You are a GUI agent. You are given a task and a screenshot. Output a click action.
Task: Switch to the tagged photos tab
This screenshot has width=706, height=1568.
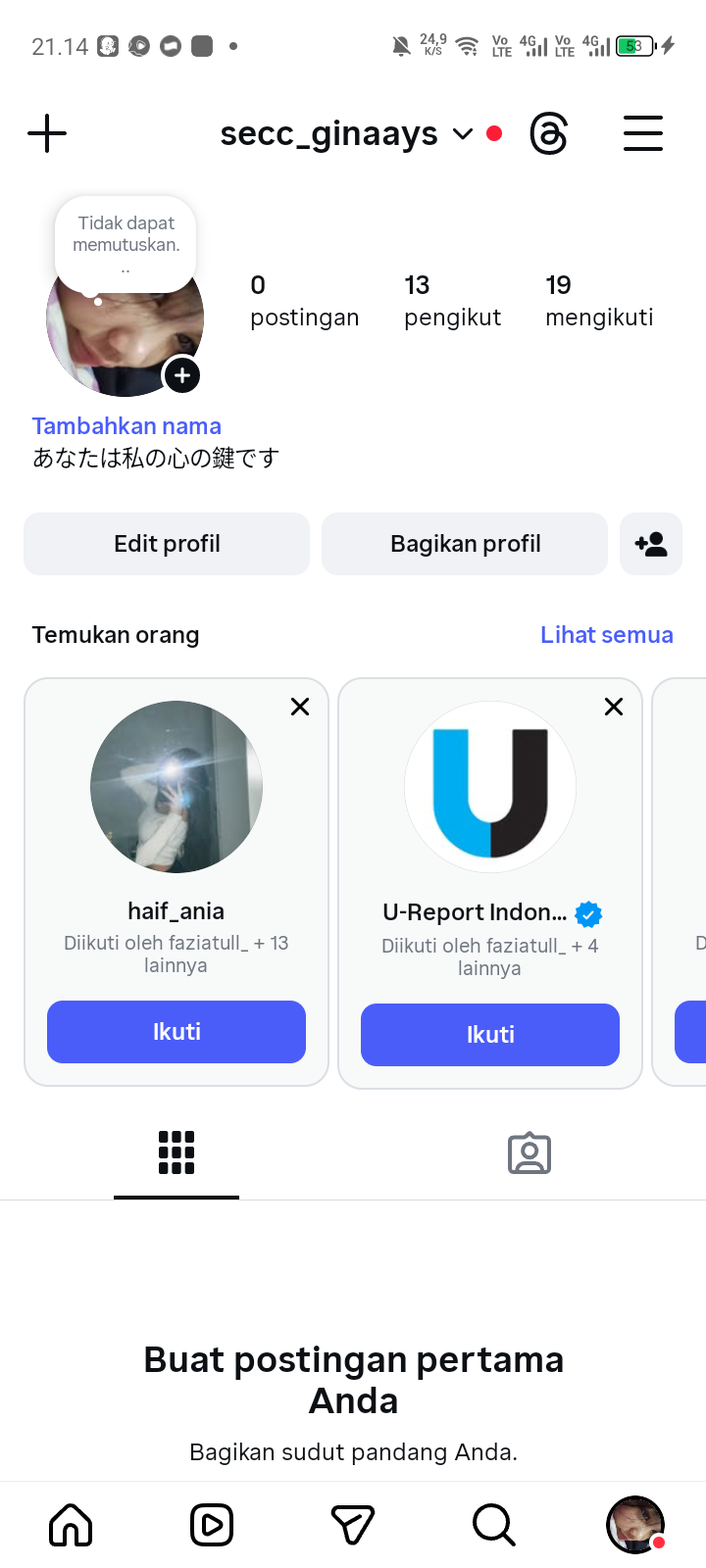(x=529, y=1153)
